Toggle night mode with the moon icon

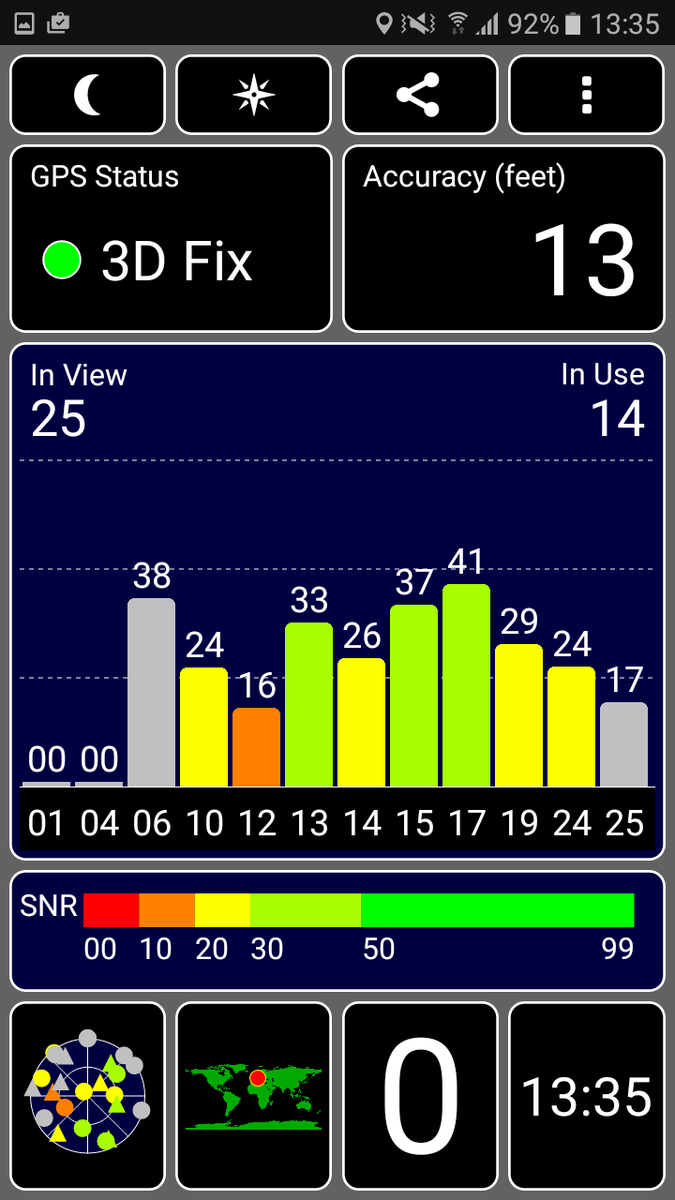(x=87, y=95)
